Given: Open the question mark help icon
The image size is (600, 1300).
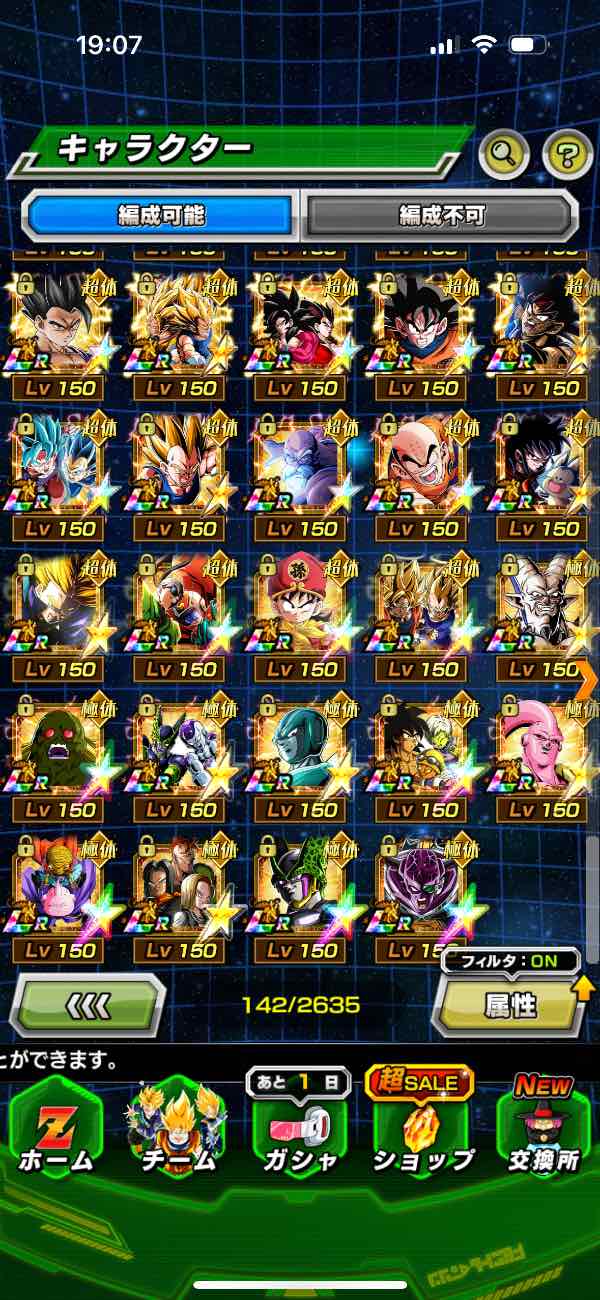Looking at the screenshot, I should [x=567, y=153].
